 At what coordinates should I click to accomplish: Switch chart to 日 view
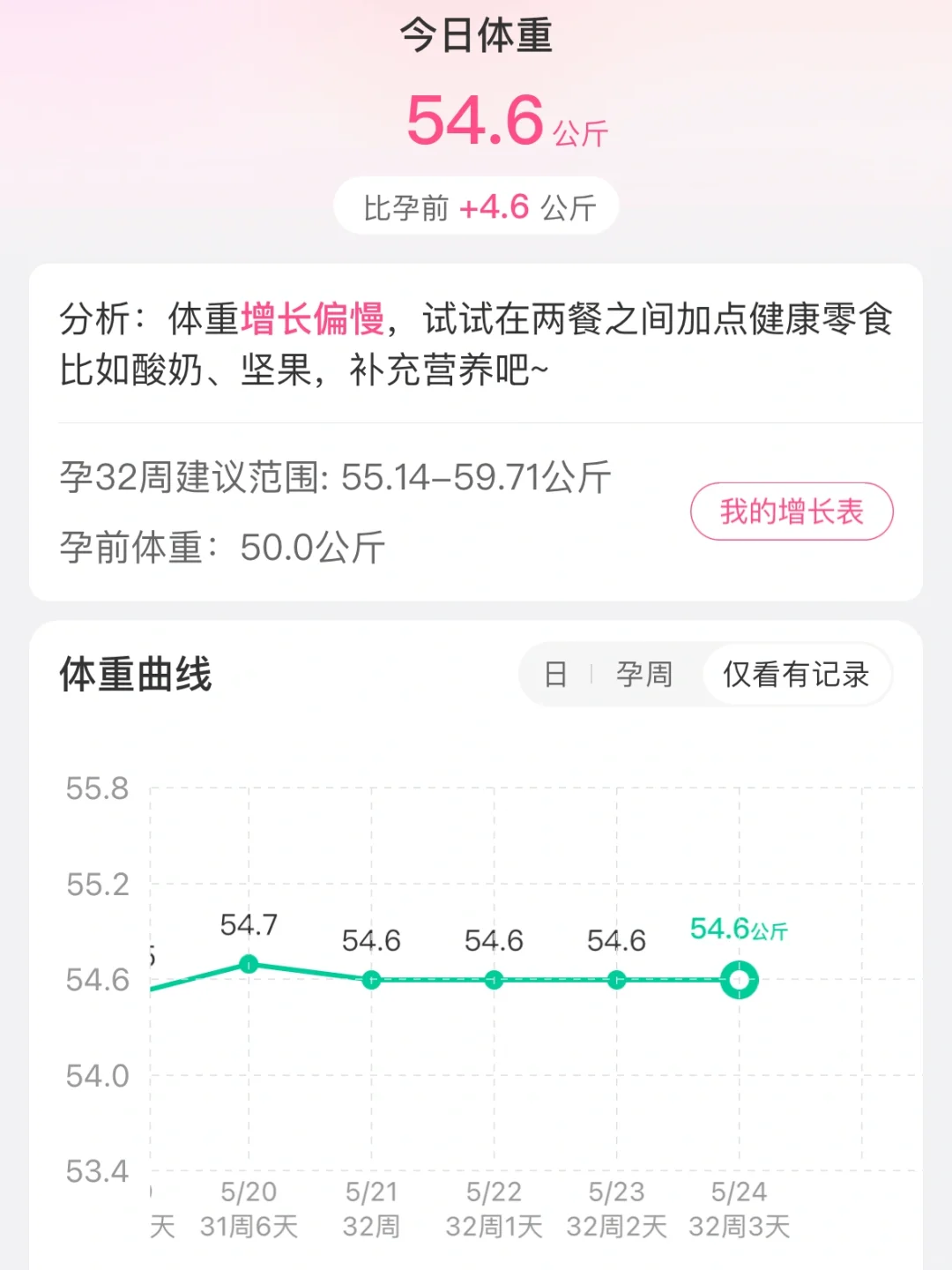555,675
